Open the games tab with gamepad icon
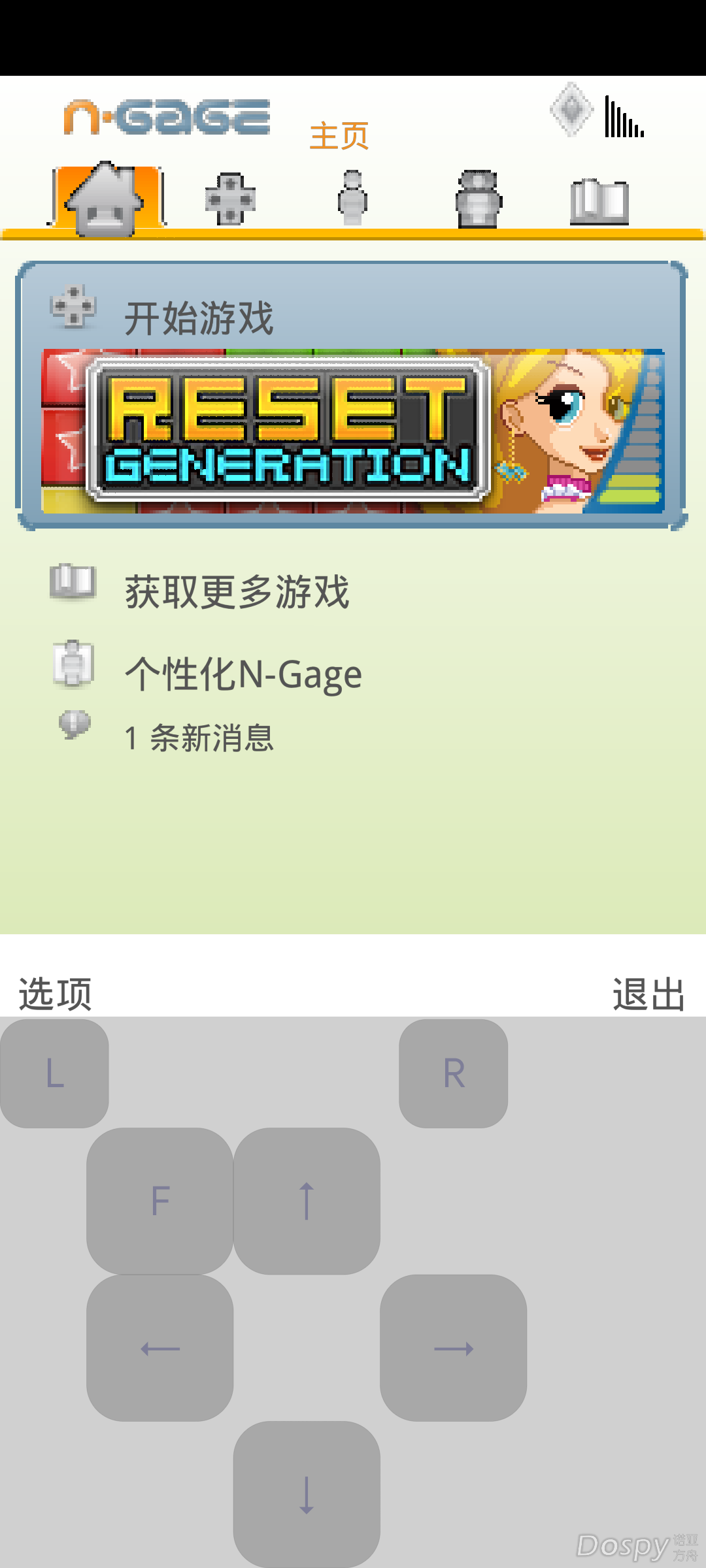This screenshot has height=1568, width=706. (230, 199)
